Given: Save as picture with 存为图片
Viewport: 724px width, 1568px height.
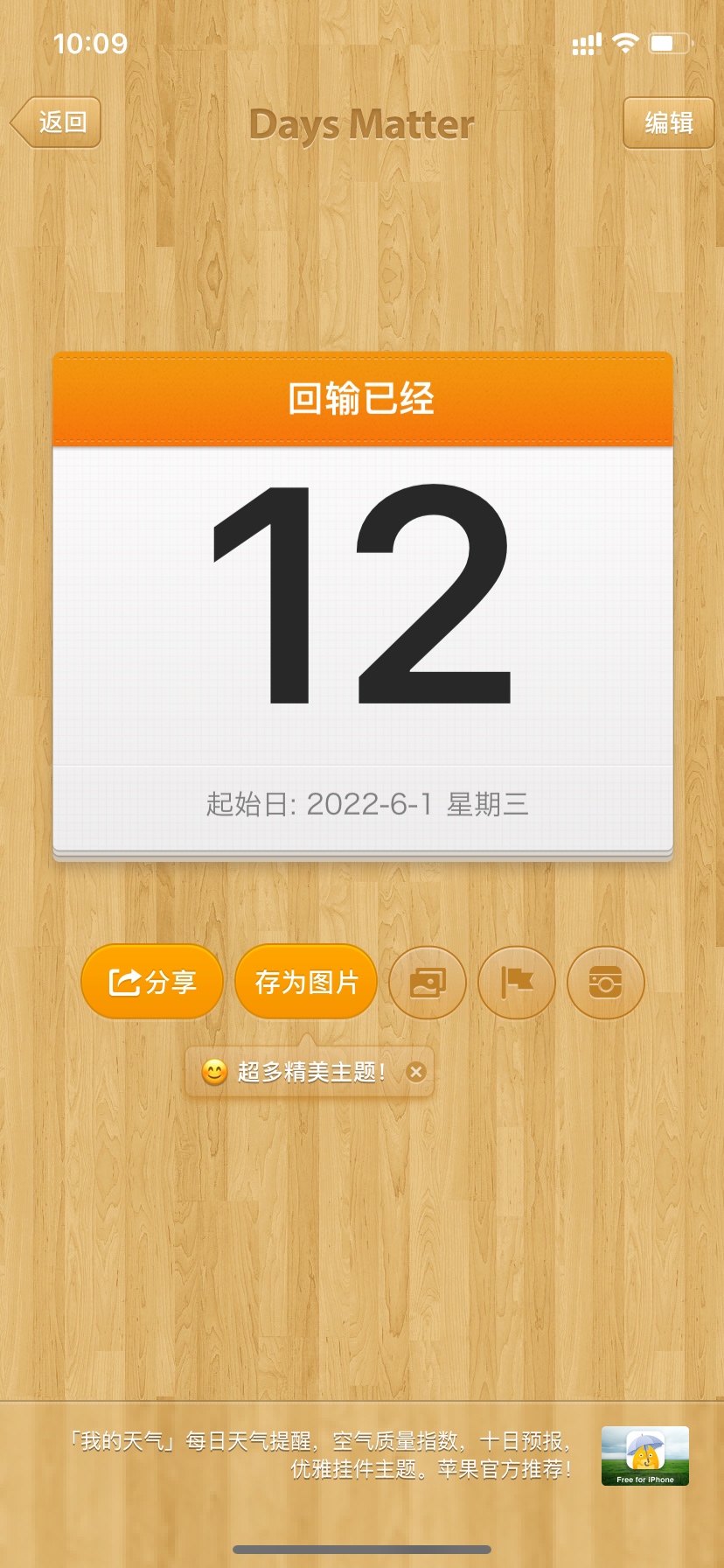Looking at the screenshot, I should [306, 982].
